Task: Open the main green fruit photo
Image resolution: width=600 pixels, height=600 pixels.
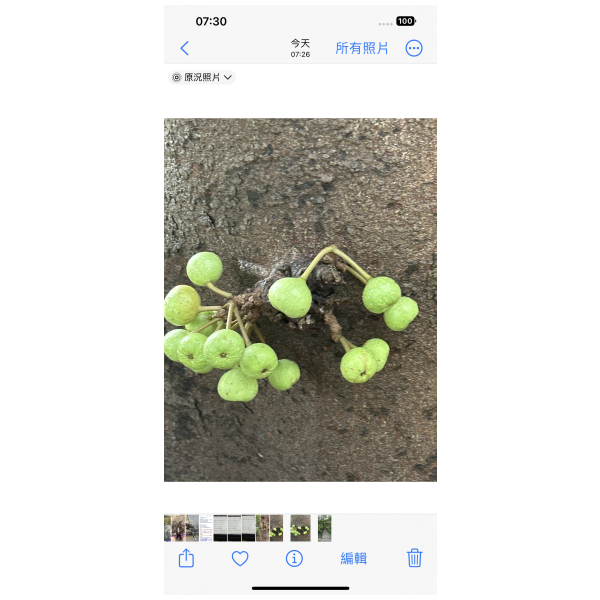Action: [300, 300]
